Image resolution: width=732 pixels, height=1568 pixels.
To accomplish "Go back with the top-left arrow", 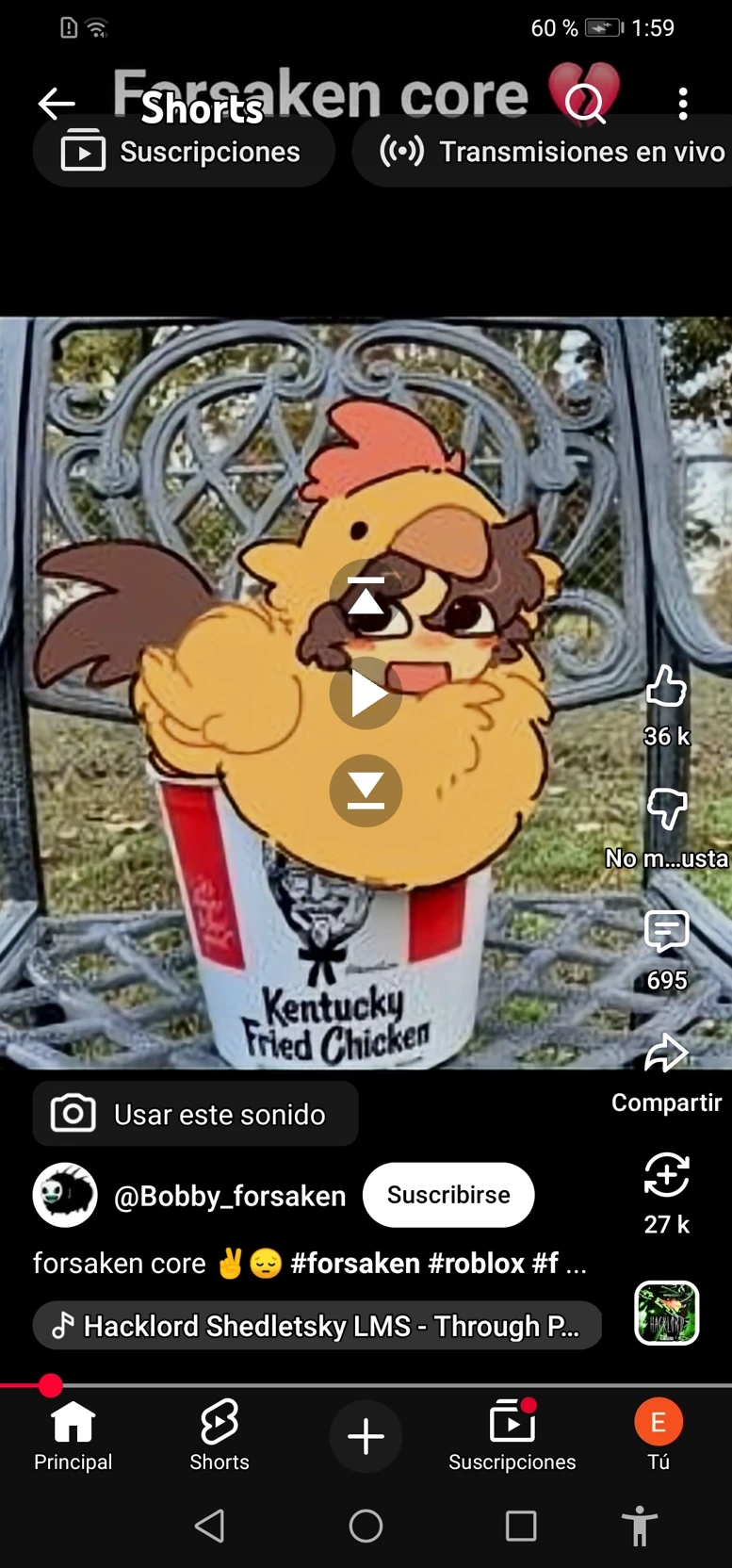I will [x=57, y=103].
